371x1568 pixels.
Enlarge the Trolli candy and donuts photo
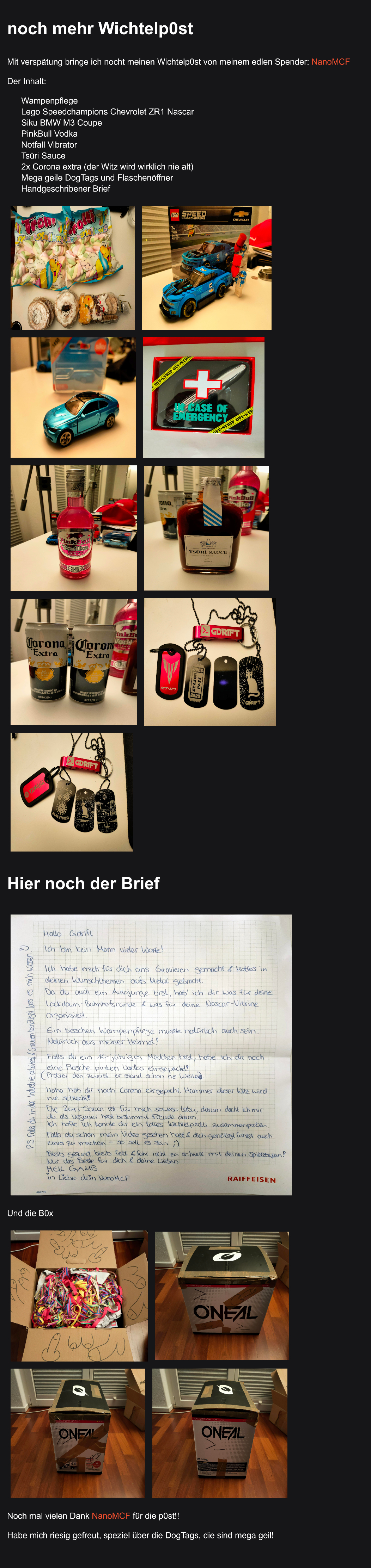pyautogui.click(x=73, y=268)
